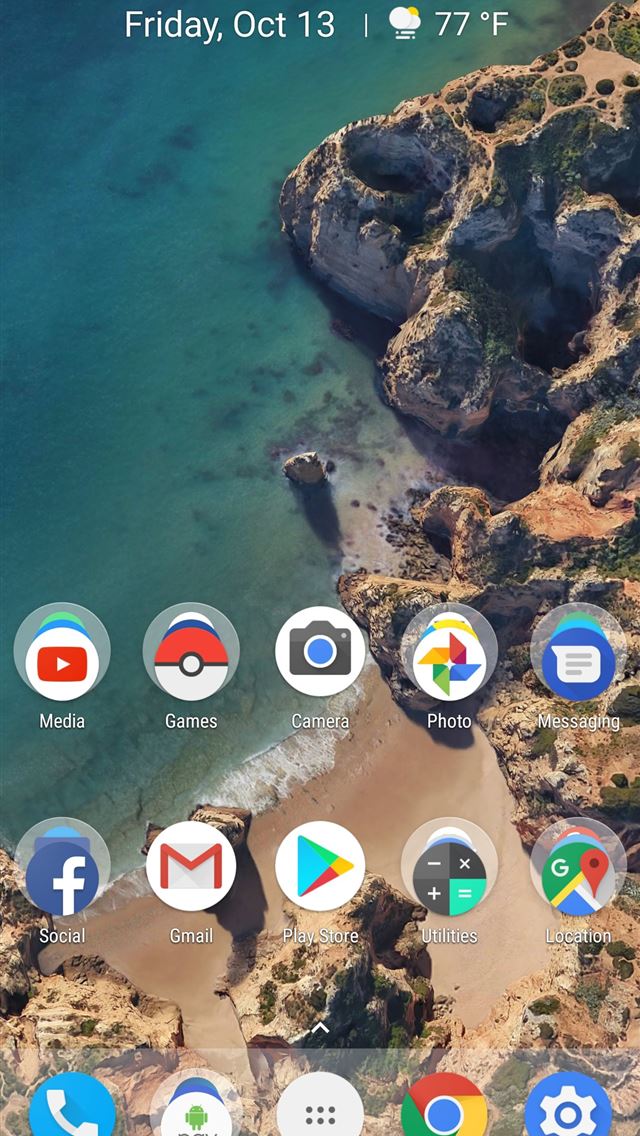Open the Utilities folder
Screen dimensions: 640x1136
[x=449, y=869]
